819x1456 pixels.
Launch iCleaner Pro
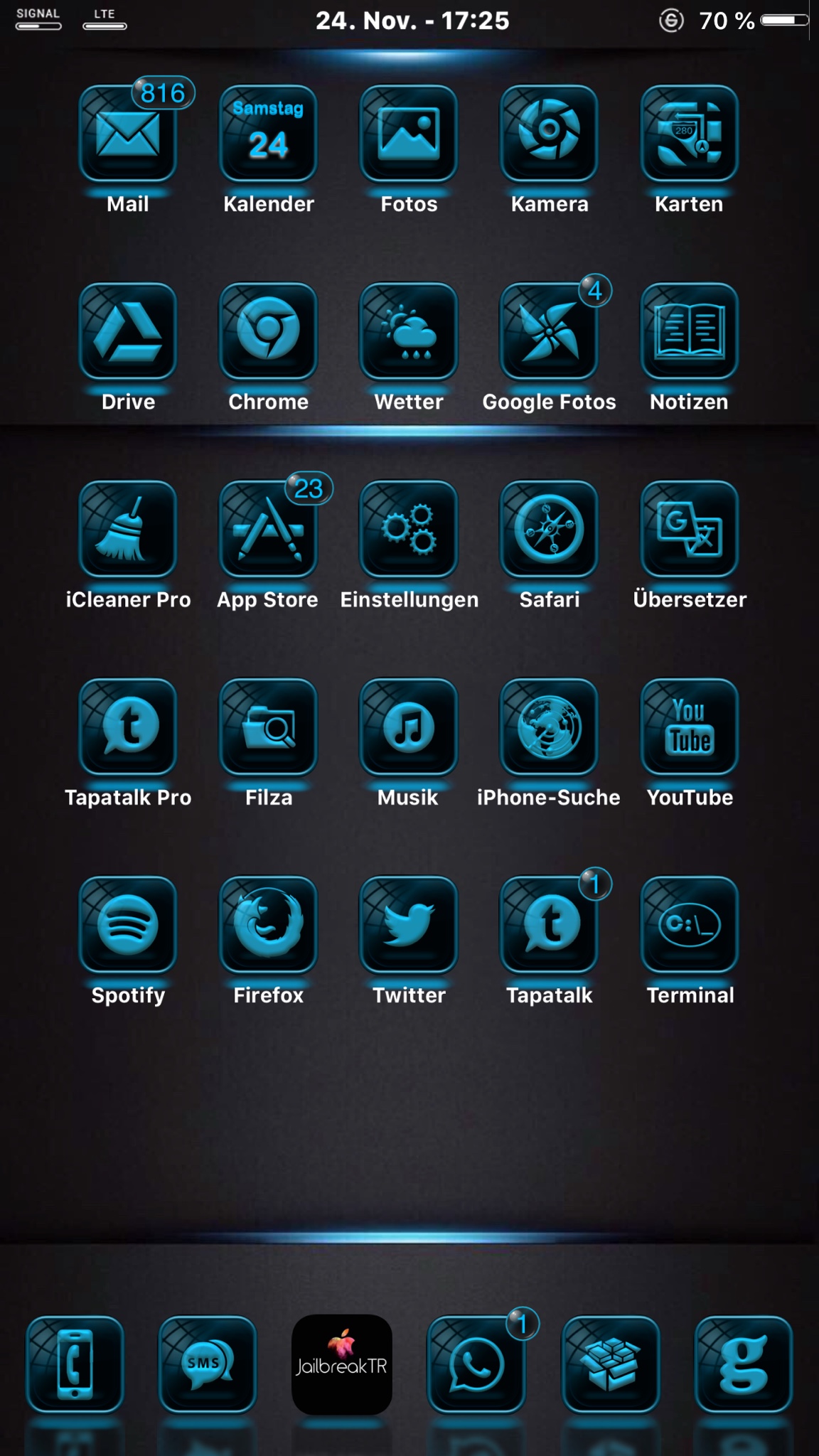coord(128,529)
